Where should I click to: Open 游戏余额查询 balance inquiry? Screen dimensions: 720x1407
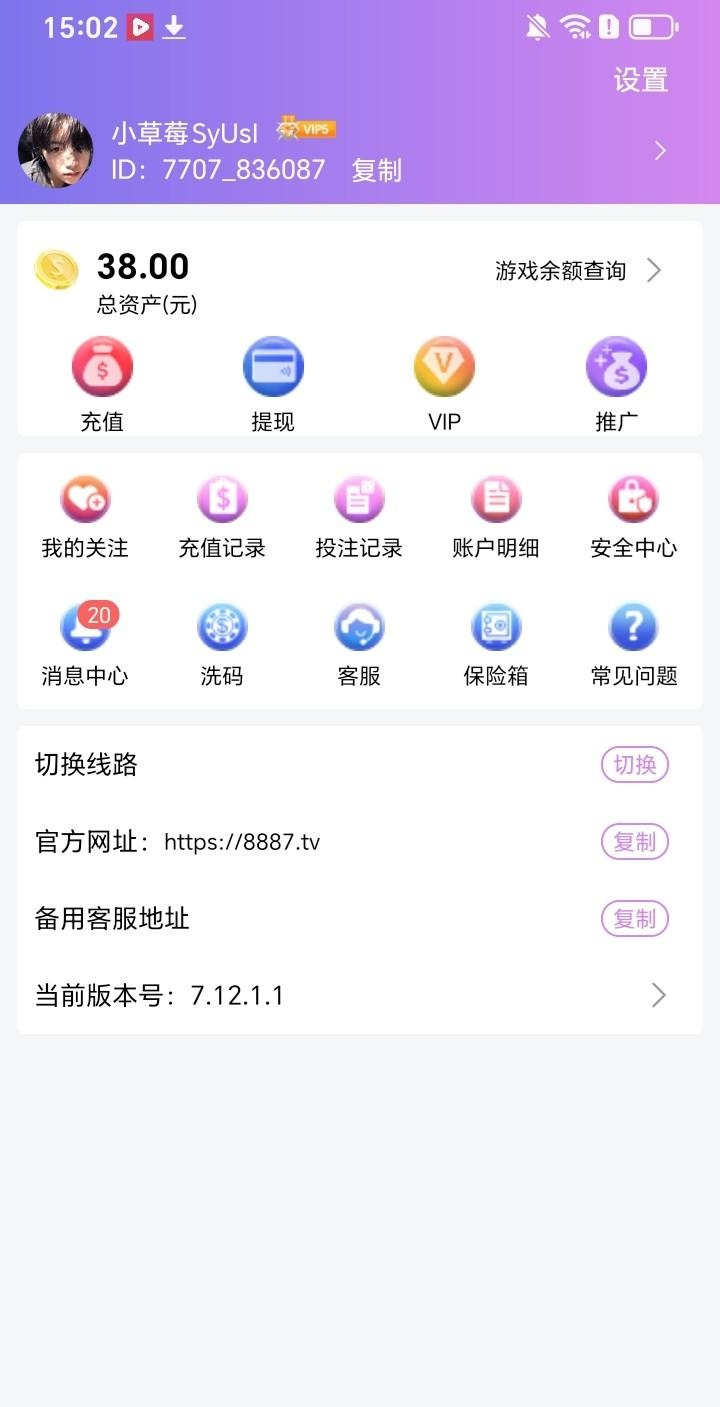click(578, 271)
